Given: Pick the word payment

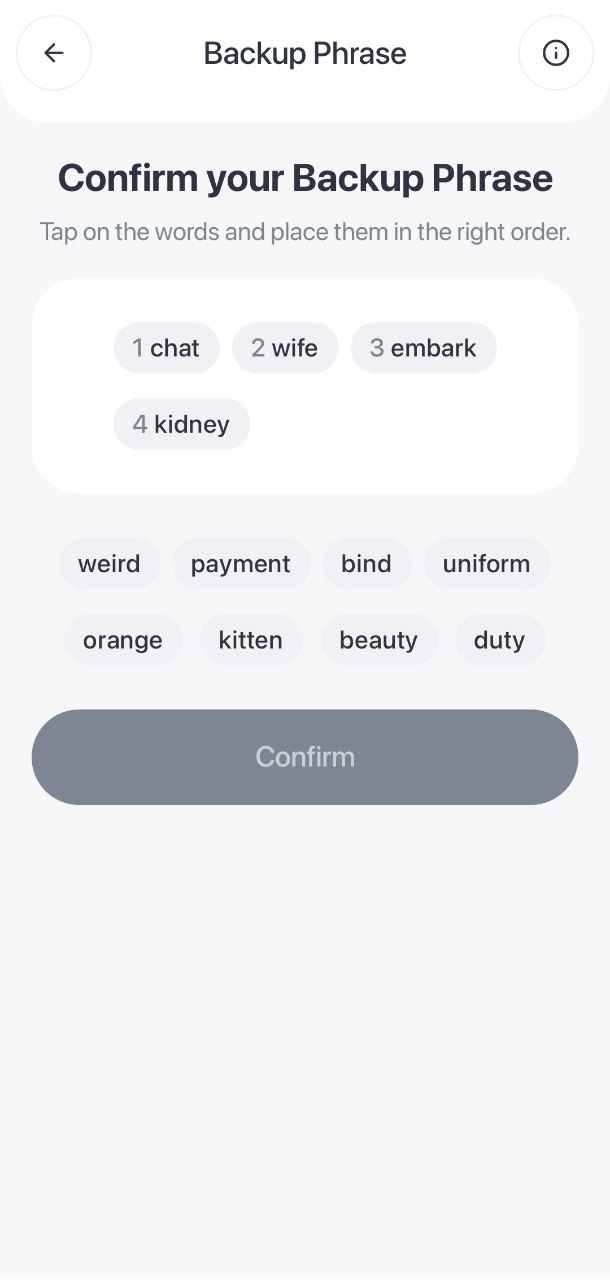Looking at the screenshot, I should pyautogui.click(x=241, y=564).
